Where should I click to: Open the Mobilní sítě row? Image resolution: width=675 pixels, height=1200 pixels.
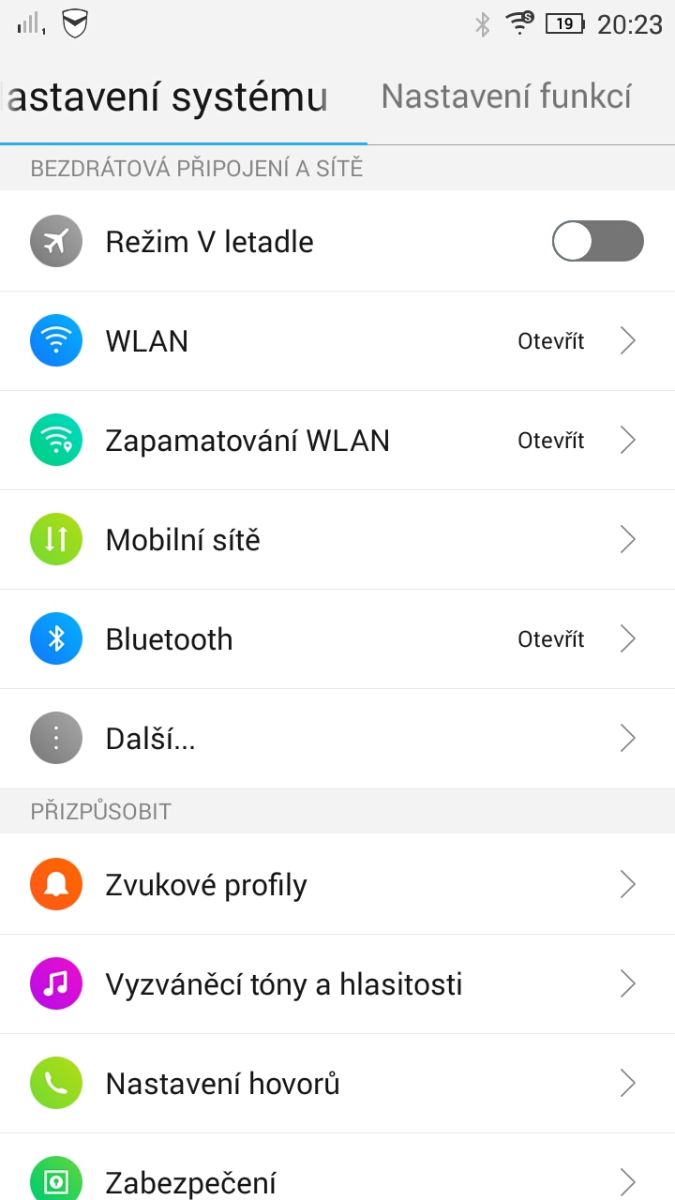(337, 540)
